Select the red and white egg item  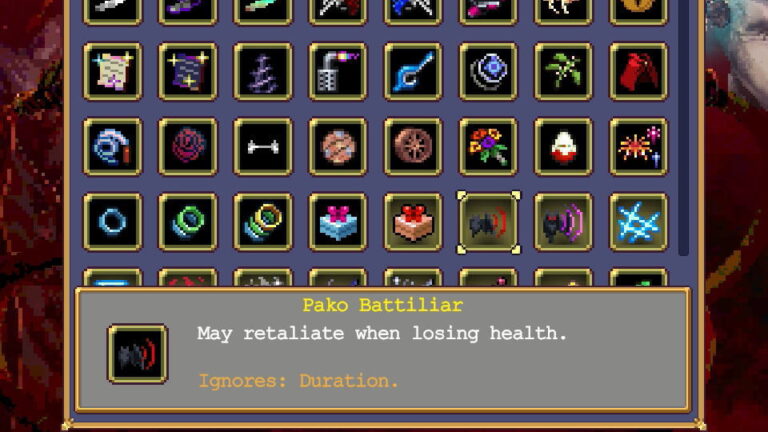[x=563, y=147]
